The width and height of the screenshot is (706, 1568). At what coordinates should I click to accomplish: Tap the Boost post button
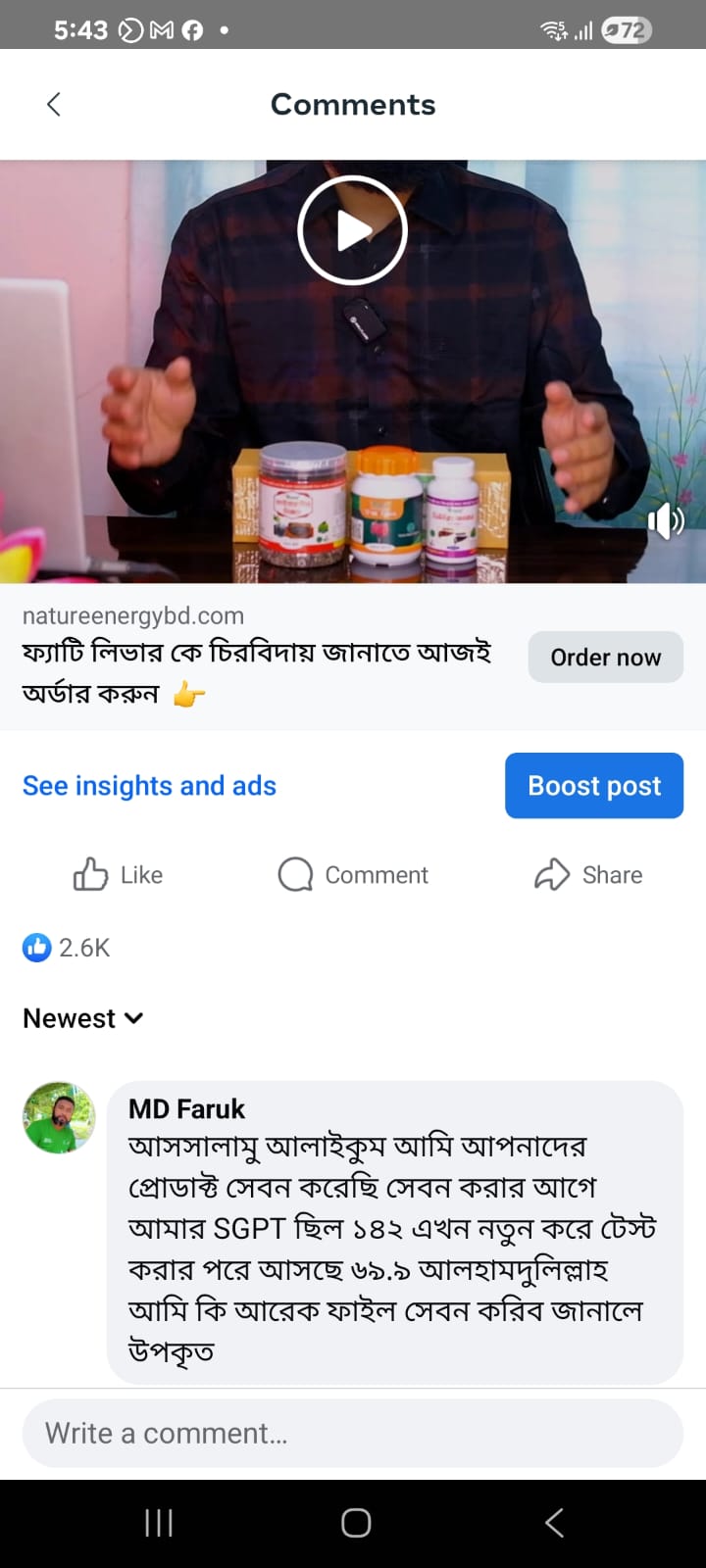coord(593,786)
